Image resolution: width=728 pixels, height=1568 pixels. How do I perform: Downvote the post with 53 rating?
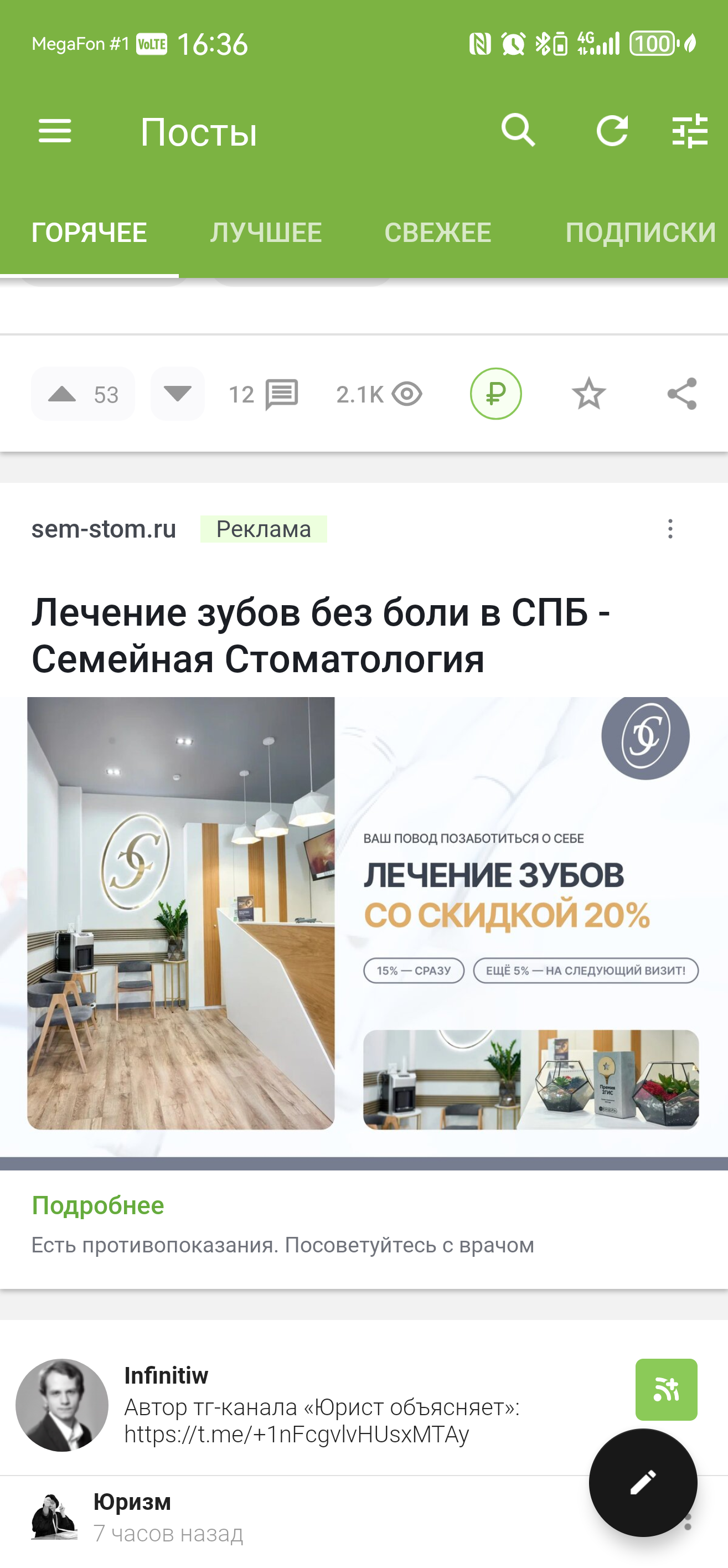tap(177, 394)
